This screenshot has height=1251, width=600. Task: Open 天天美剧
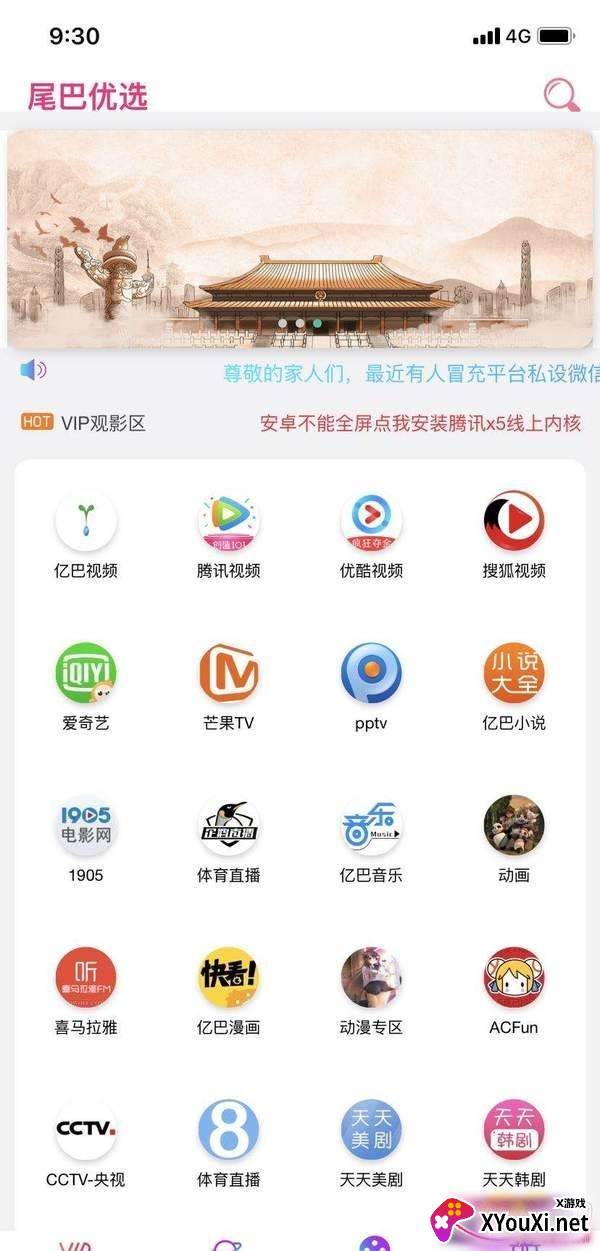pyautogui.click(x=371, y=1129)
